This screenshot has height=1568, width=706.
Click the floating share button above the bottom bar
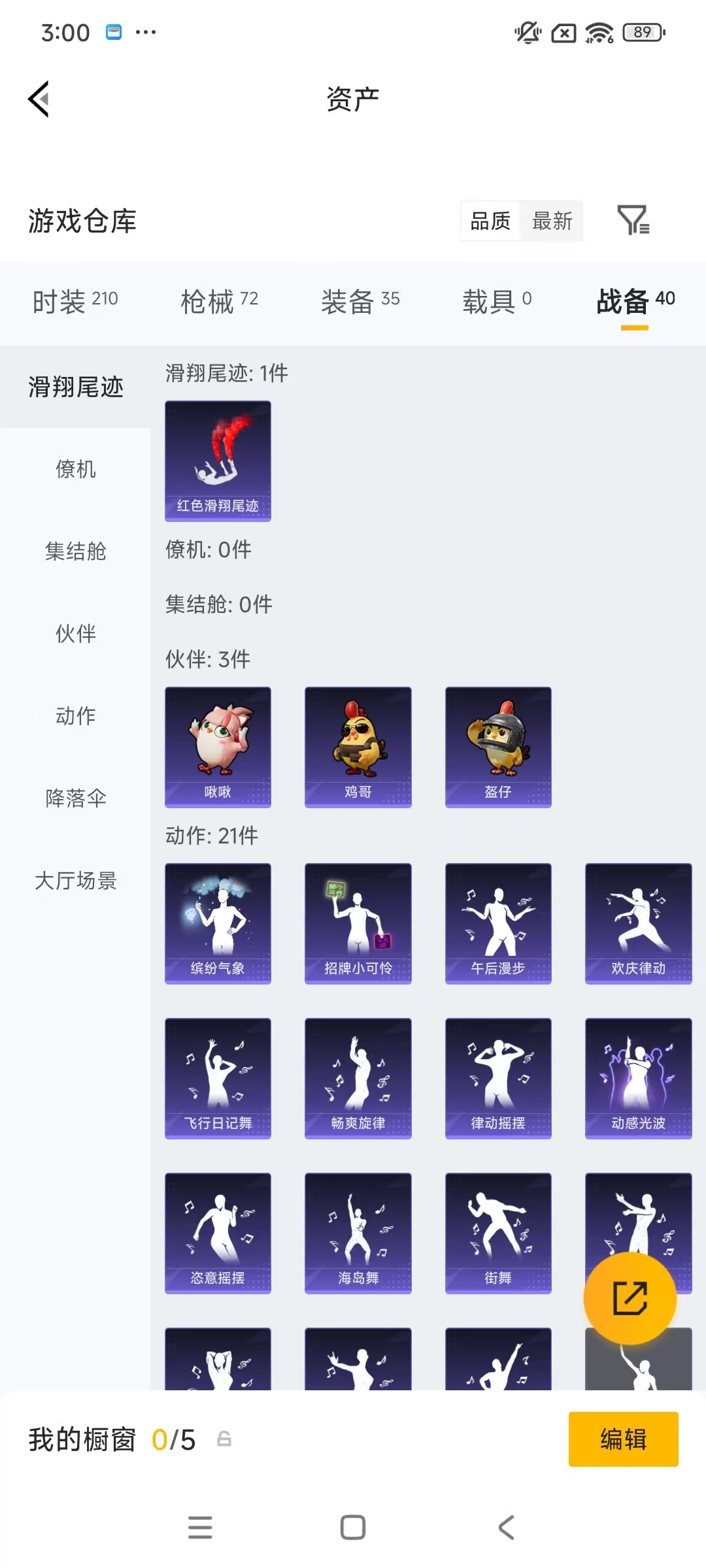coord(630,1298)
